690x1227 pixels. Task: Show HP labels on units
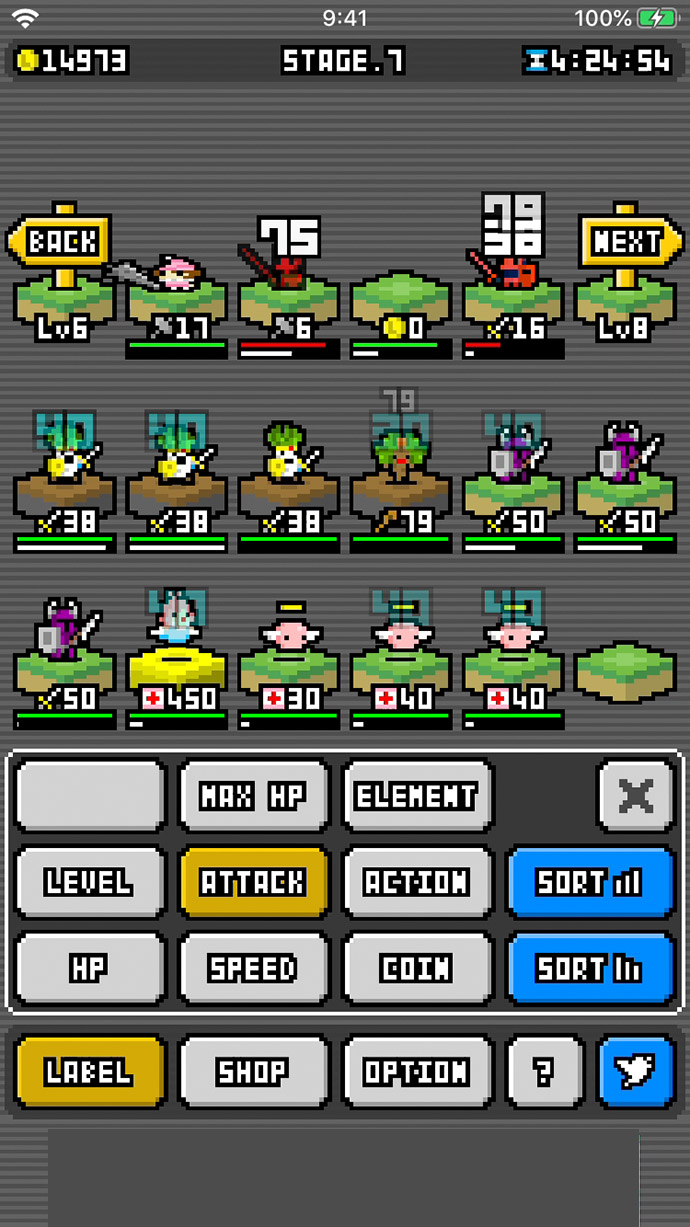tap(90, 968)
